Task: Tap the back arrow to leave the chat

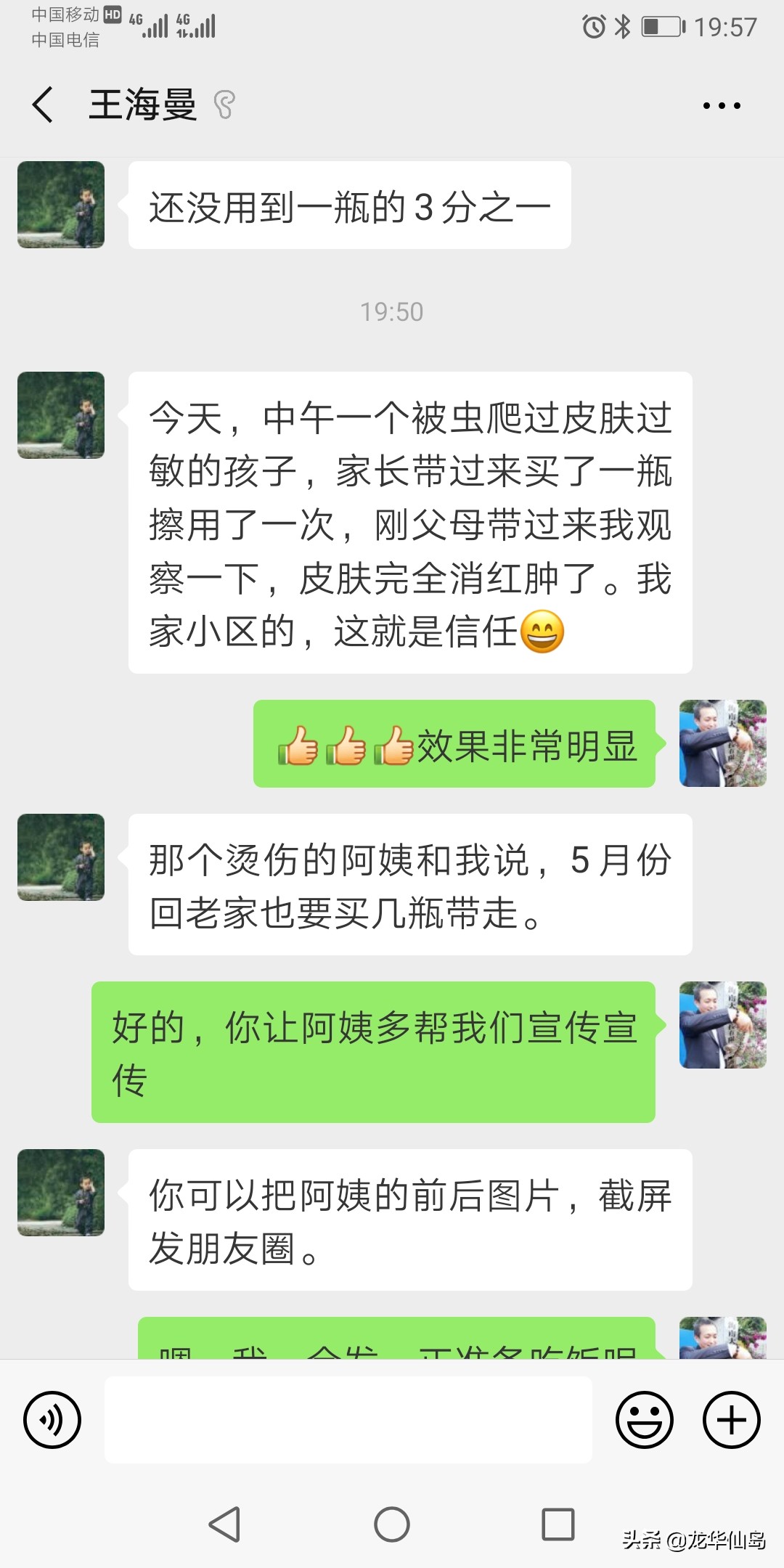Action: tap(41, 104)
